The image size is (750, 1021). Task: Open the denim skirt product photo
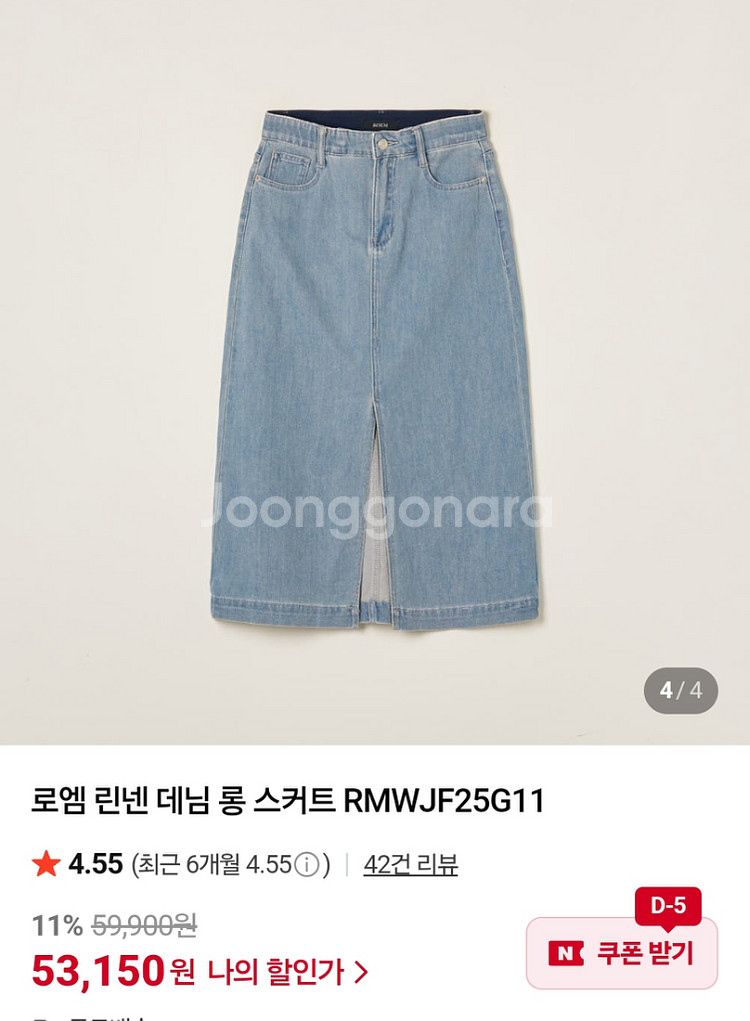click(x=378, y=370)
